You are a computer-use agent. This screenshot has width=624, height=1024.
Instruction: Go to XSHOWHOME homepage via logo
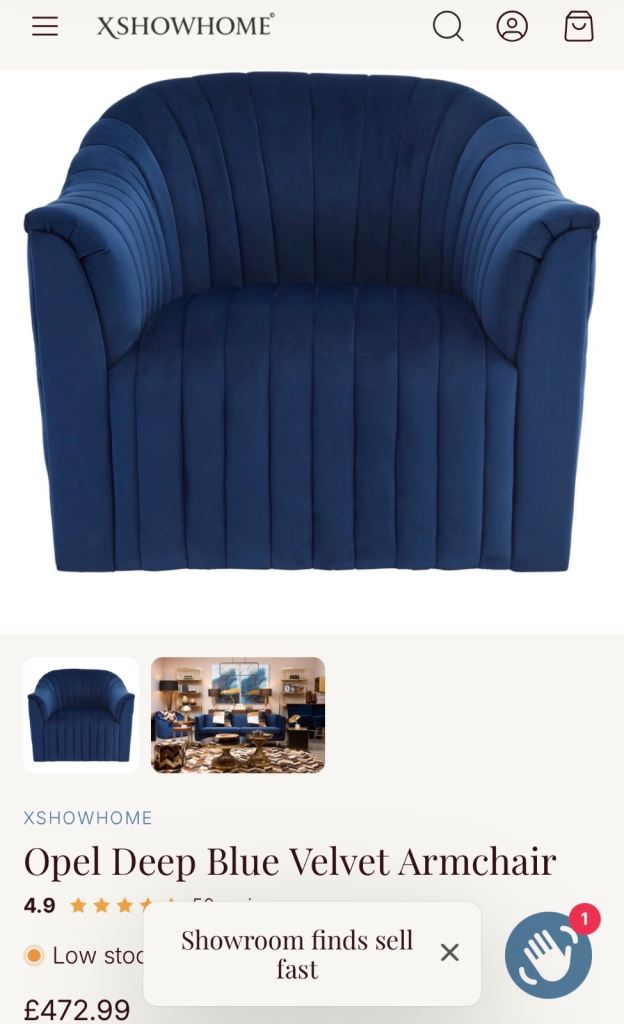185,27
